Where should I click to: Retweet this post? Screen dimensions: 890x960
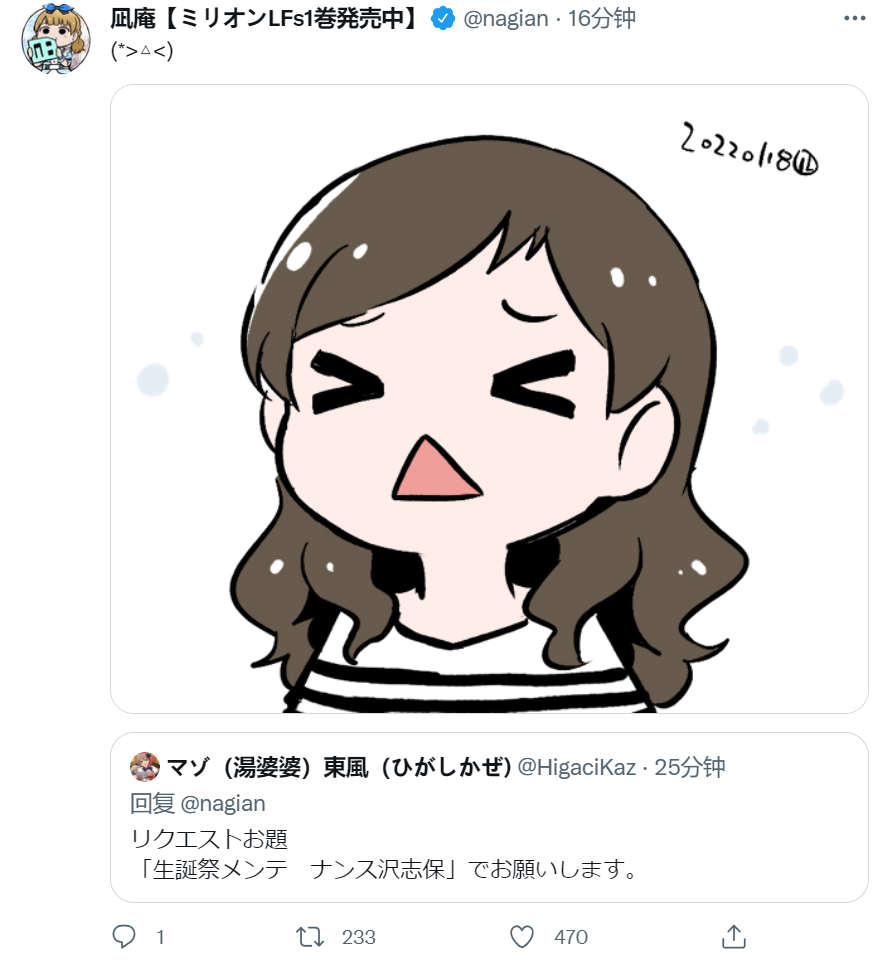(x=312, y=937)
